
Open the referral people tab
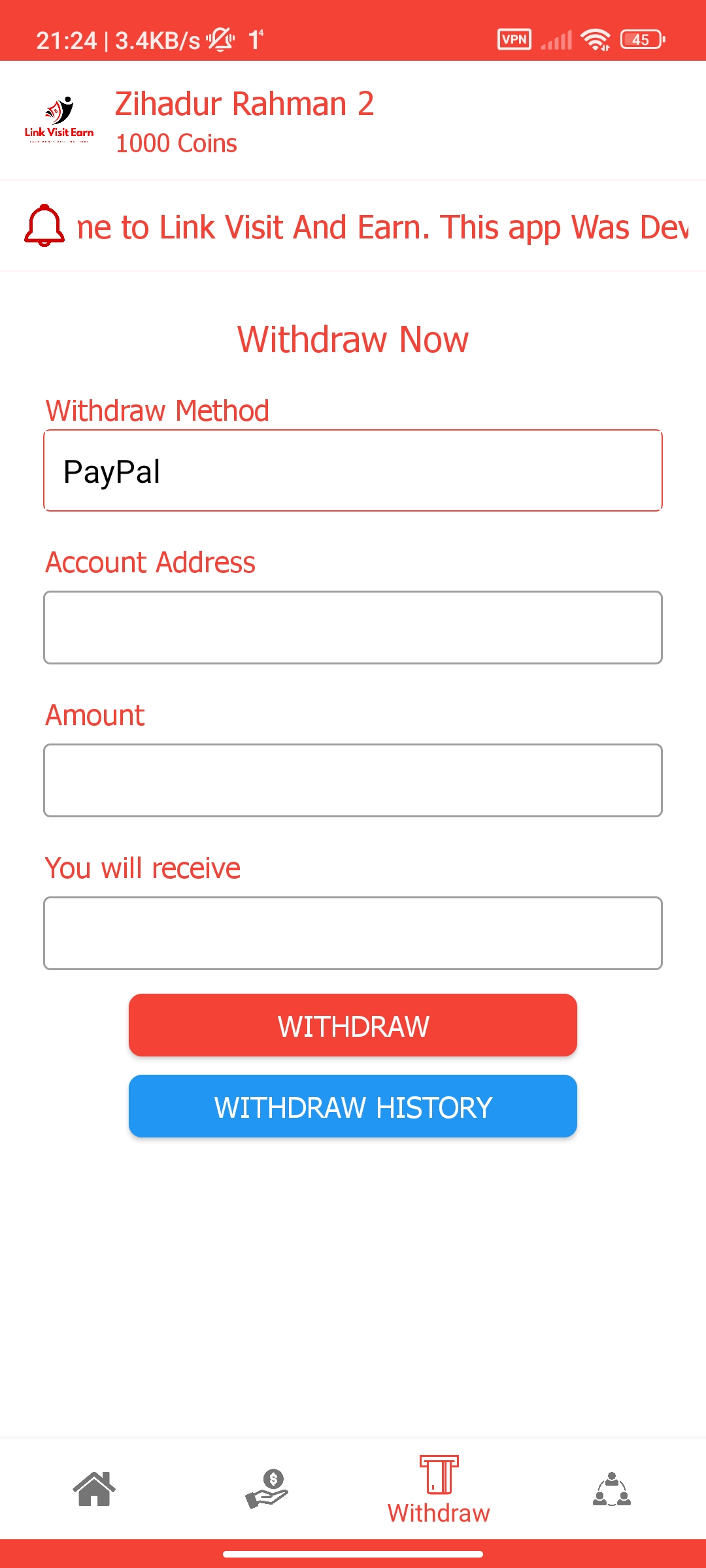tap(612, 1489)
